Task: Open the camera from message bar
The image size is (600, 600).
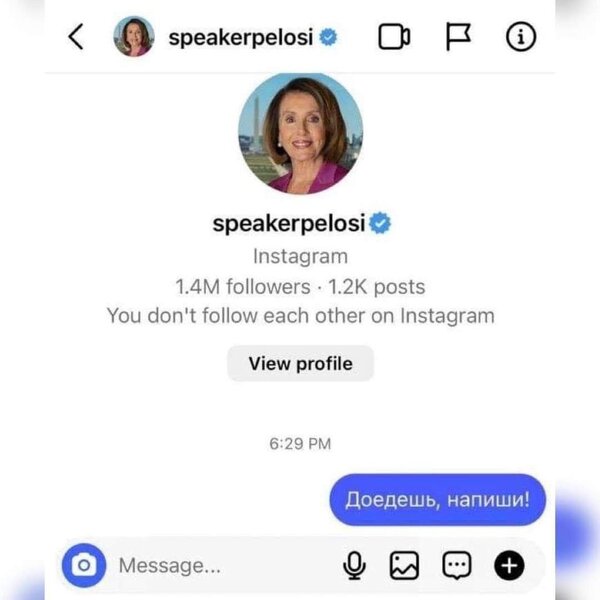Action: pyautogui.click(x=84, y=566)
